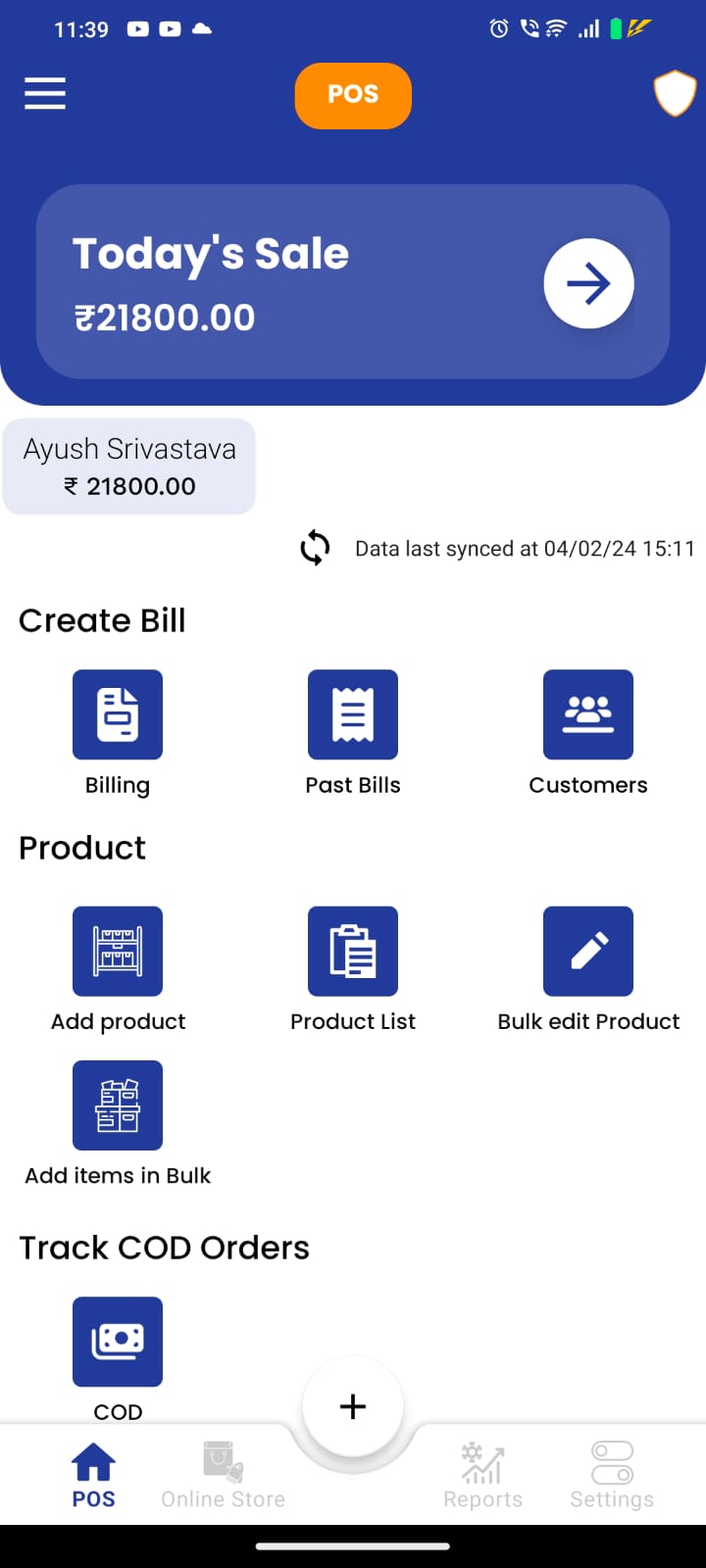The height and width of the screenshot is (1568, 706).
Task: Sync data with the refresh icon
Action: coord(315,548)
